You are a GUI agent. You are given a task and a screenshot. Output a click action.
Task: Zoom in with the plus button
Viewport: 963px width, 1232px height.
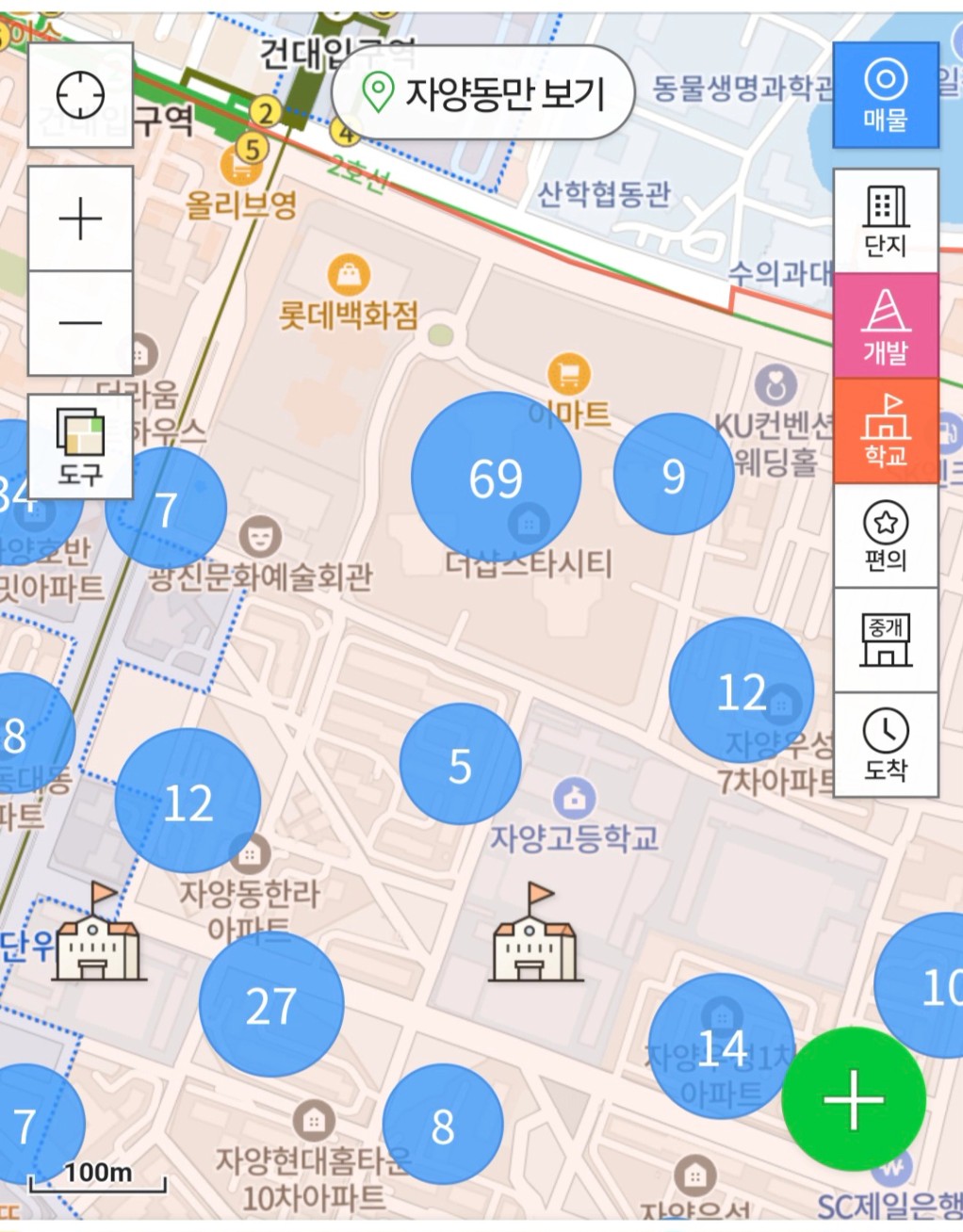tap(80, 219)
